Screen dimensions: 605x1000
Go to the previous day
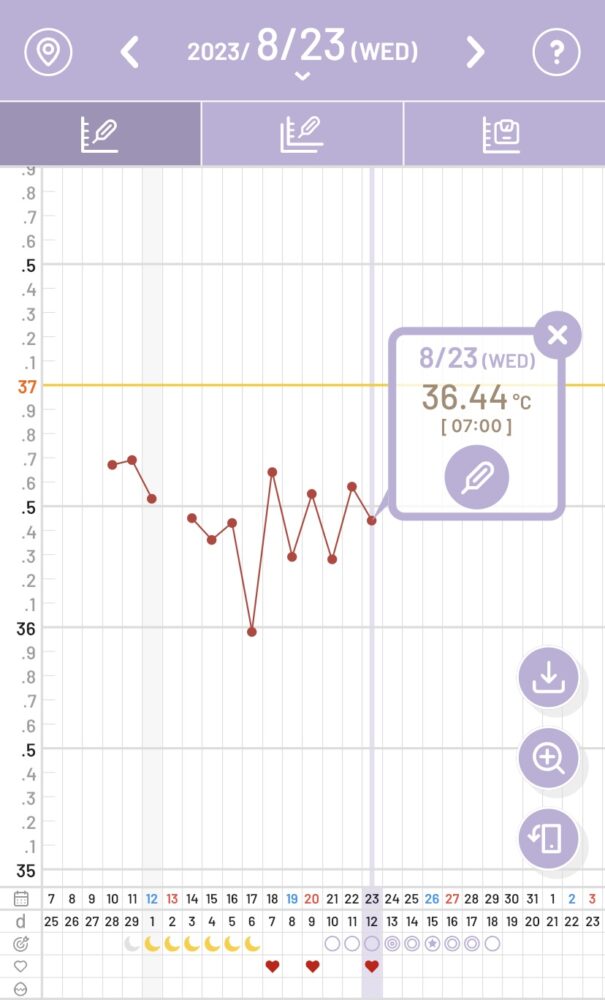129,52
